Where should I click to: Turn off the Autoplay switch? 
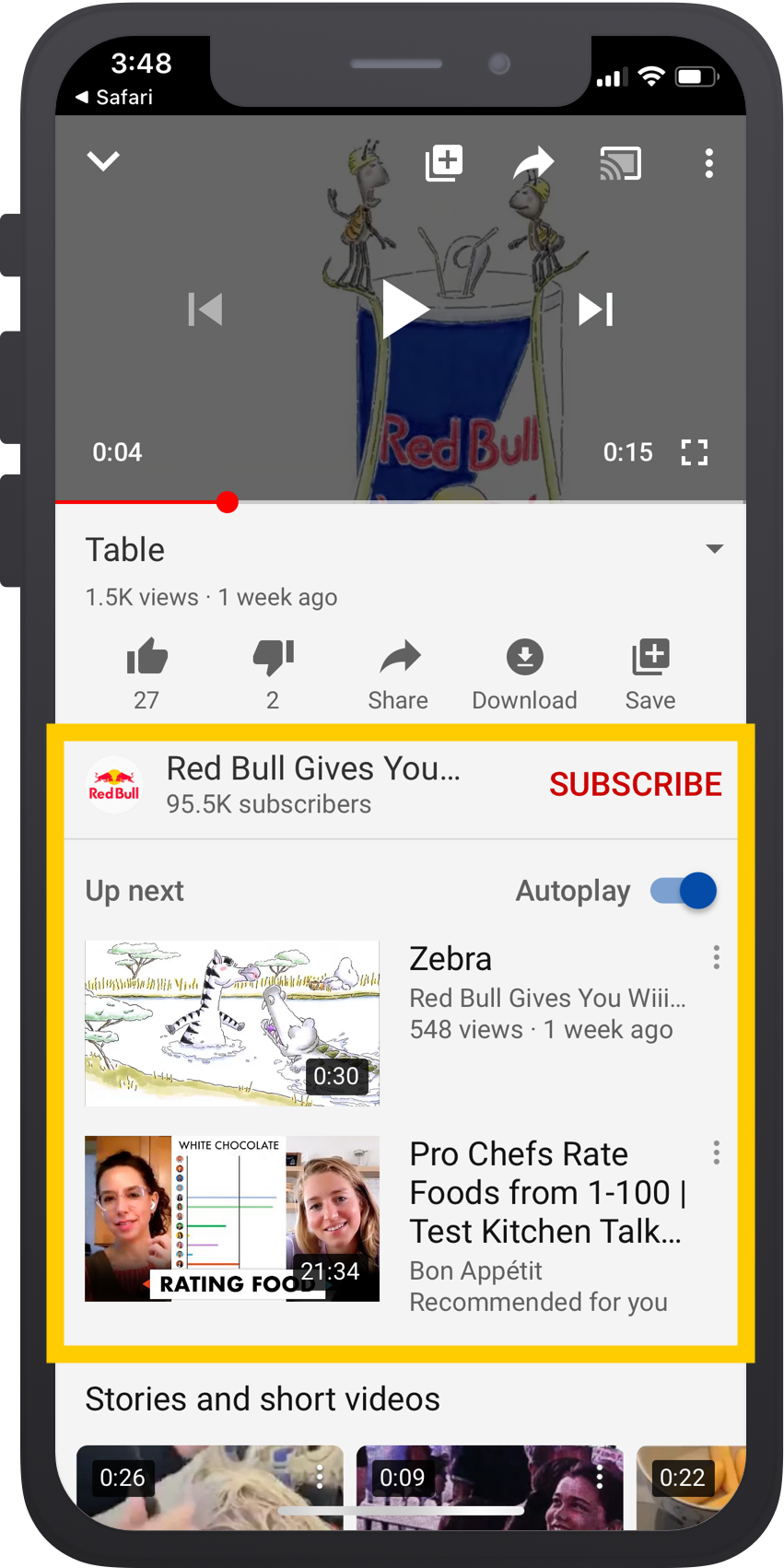(x=684, y=891)
